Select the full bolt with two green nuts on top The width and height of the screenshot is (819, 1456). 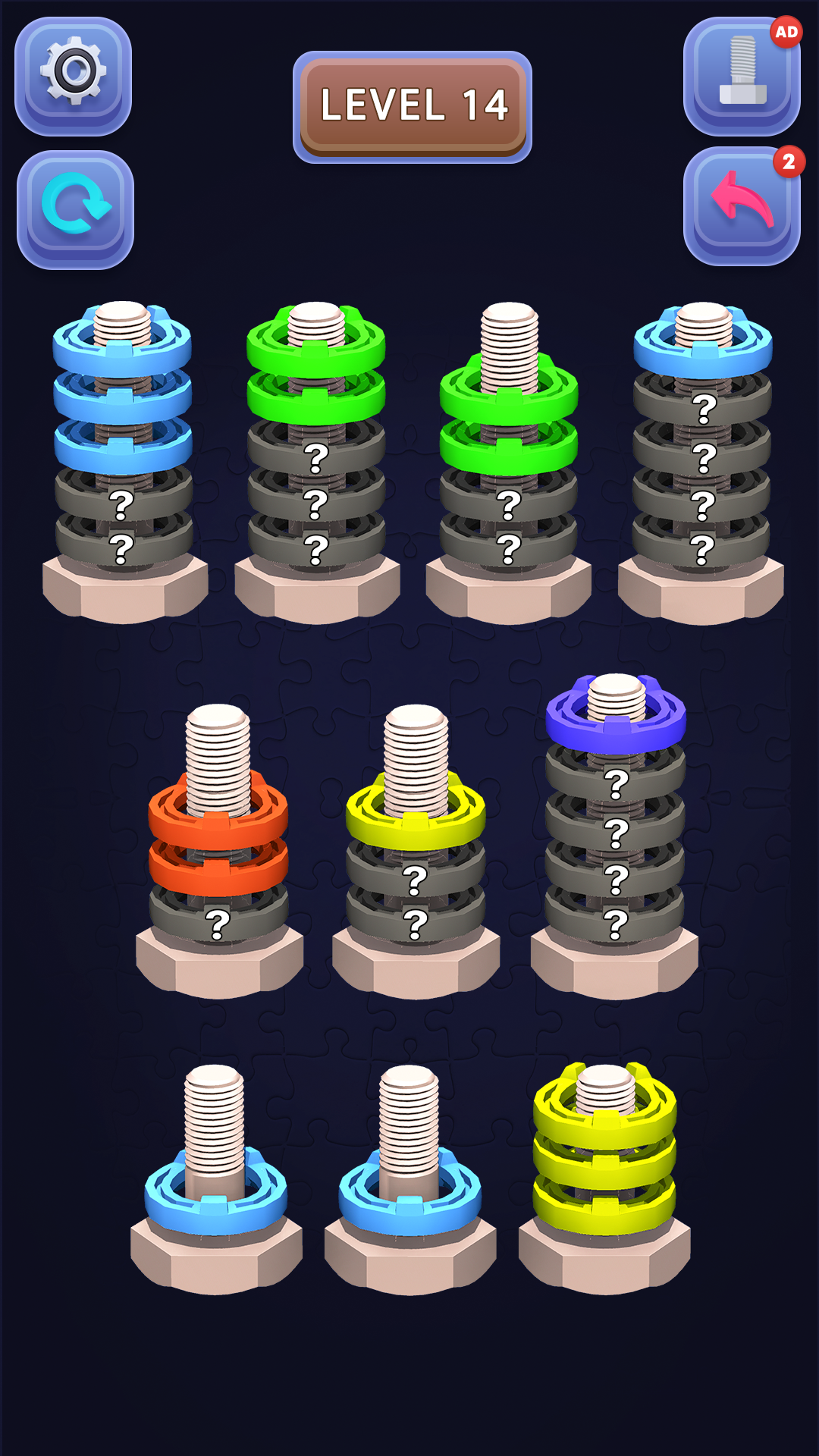point(316,455)
